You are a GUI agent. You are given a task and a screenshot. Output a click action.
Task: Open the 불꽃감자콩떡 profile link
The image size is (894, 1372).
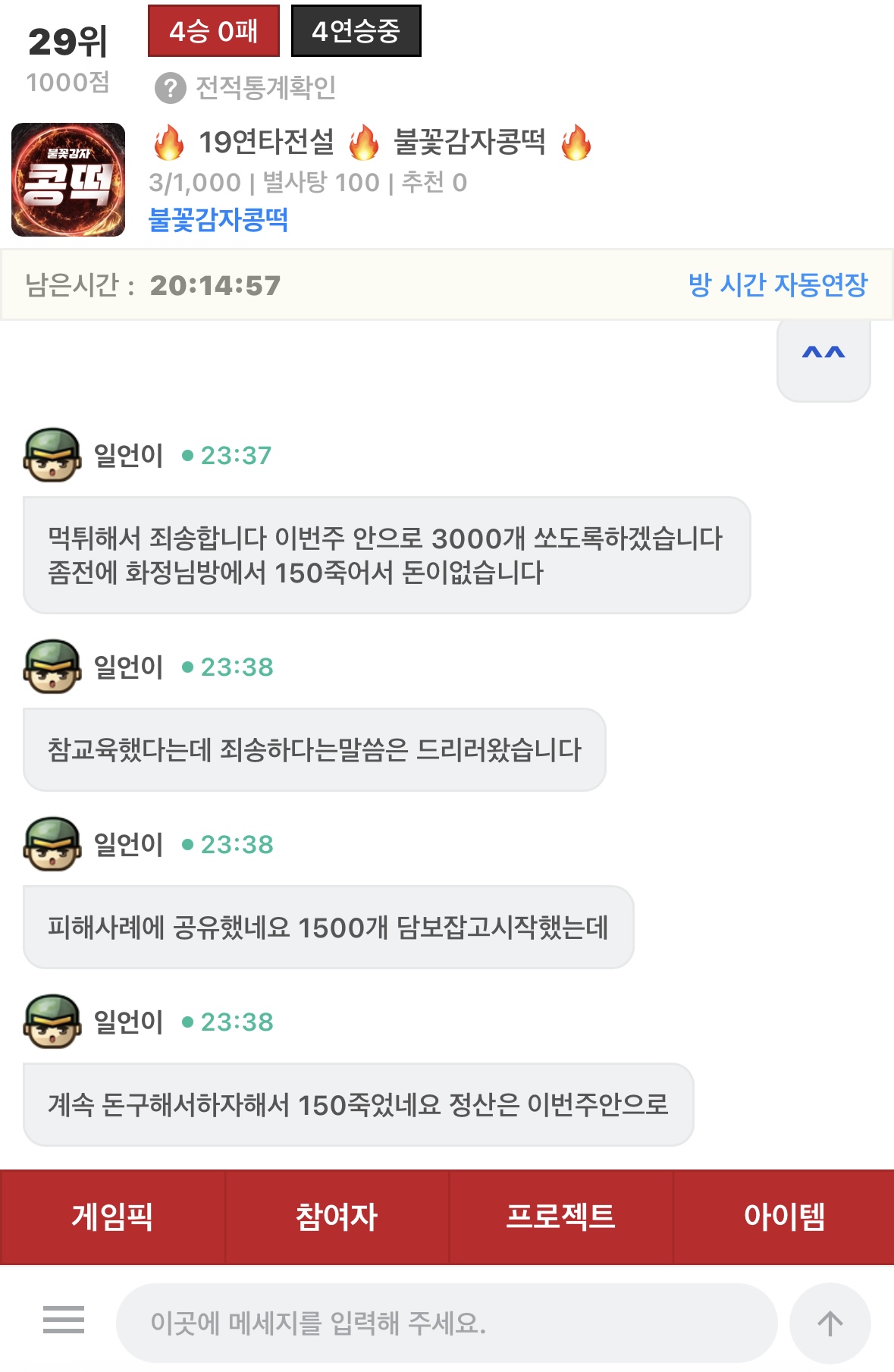click(x=218, y=220)
